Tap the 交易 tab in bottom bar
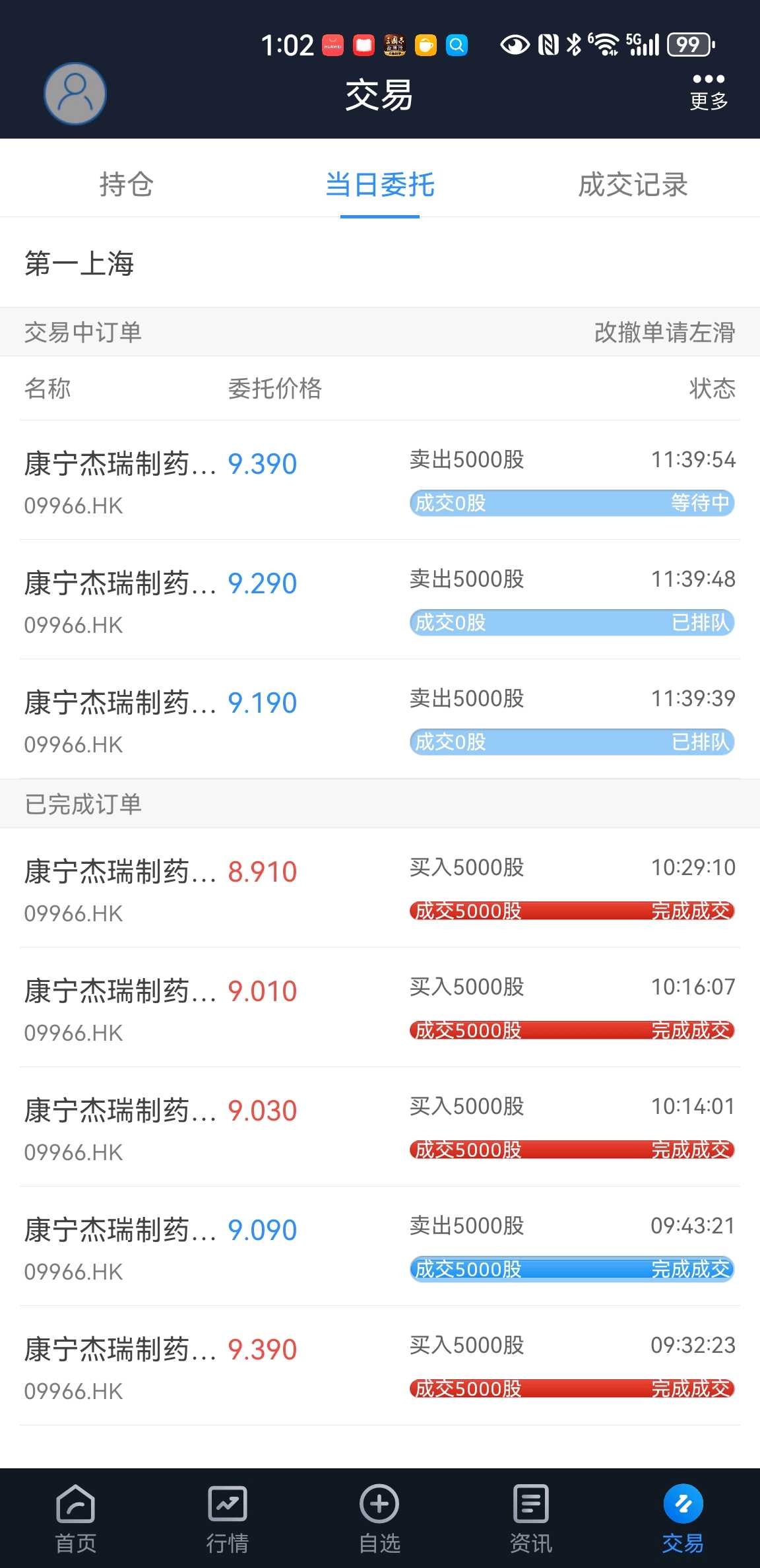The height and width of the screenshot is (1568, 760). 683,1519
